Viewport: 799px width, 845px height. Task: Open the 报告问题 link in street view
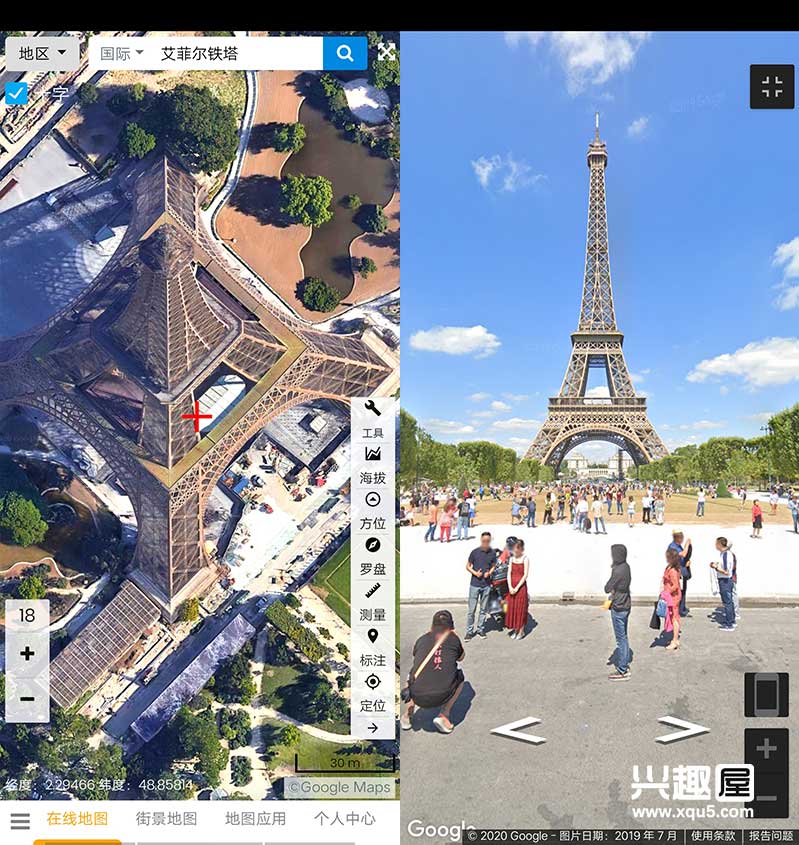pos(771,835)
